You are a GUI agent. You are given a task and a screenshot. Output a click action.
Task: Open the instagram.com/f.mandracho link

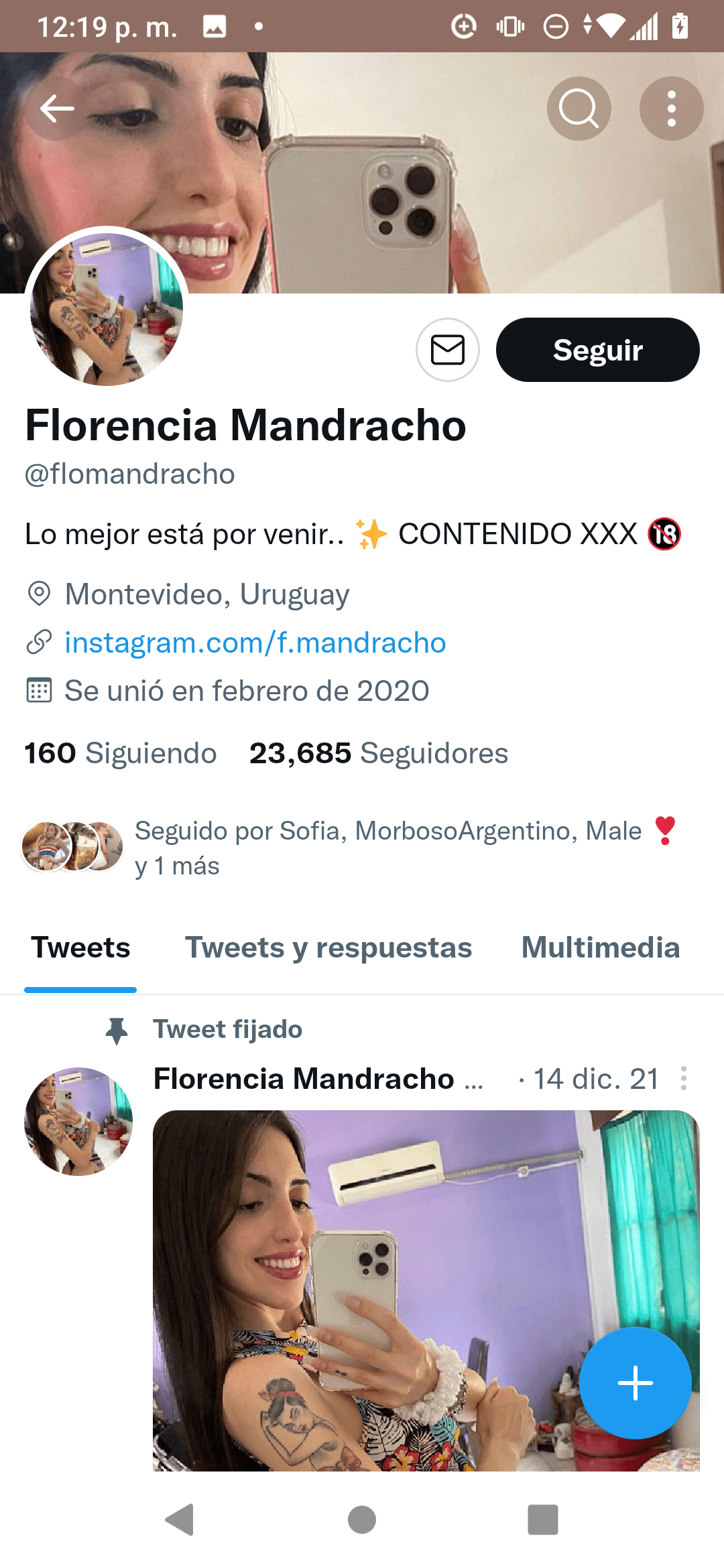tap(255, 642)
